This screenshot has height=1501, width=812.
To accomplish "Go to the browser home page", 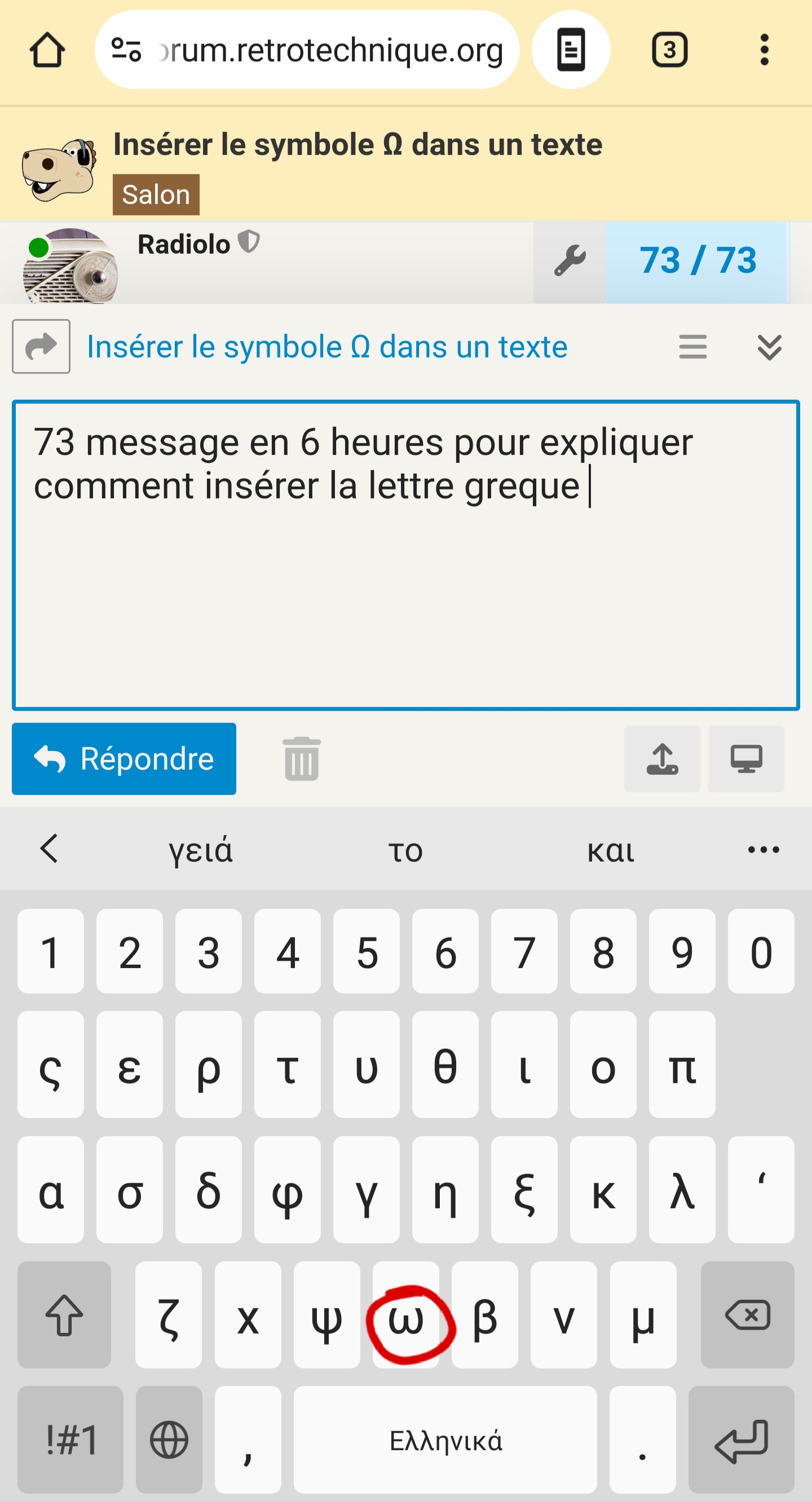I will pos(47,50).
